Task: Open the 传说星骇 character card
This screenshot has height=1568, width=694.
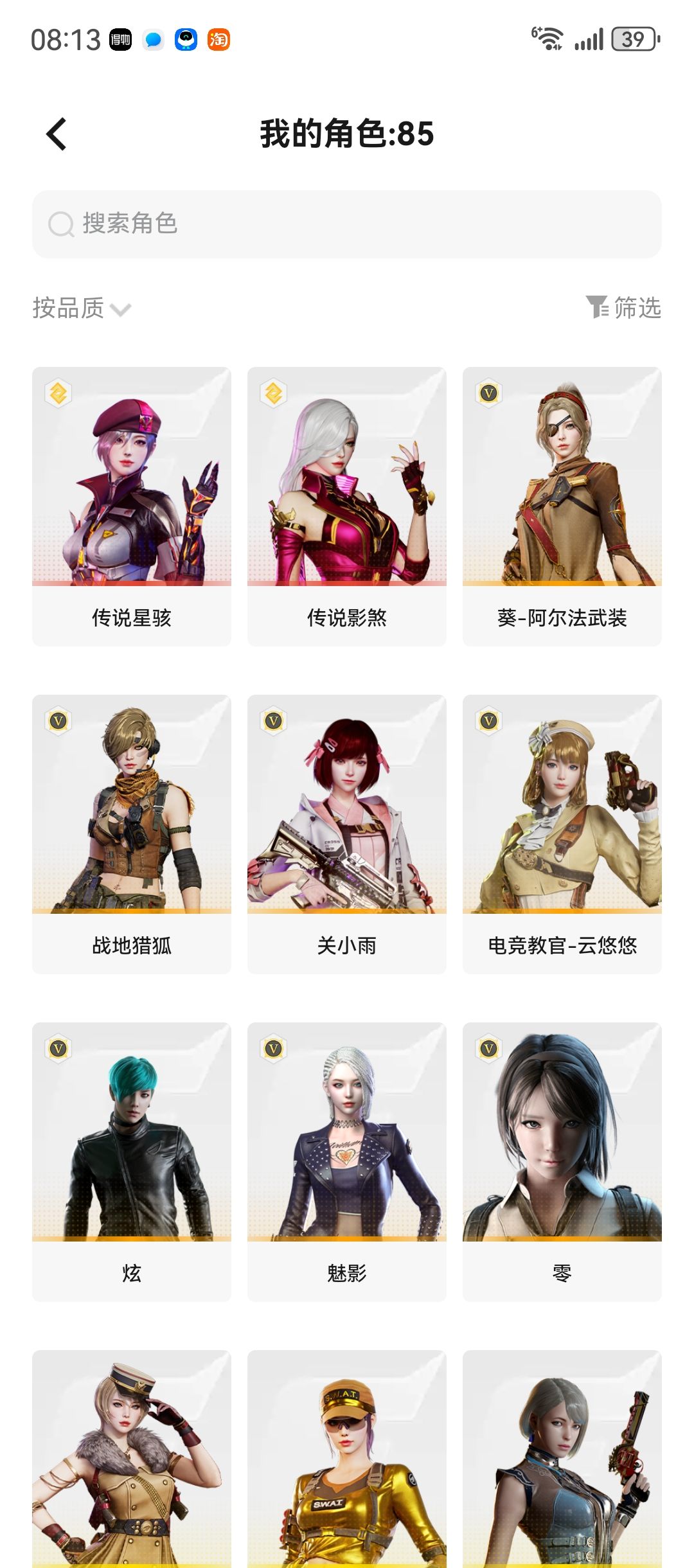Action: pyautogui.click(x=132, y=506)
